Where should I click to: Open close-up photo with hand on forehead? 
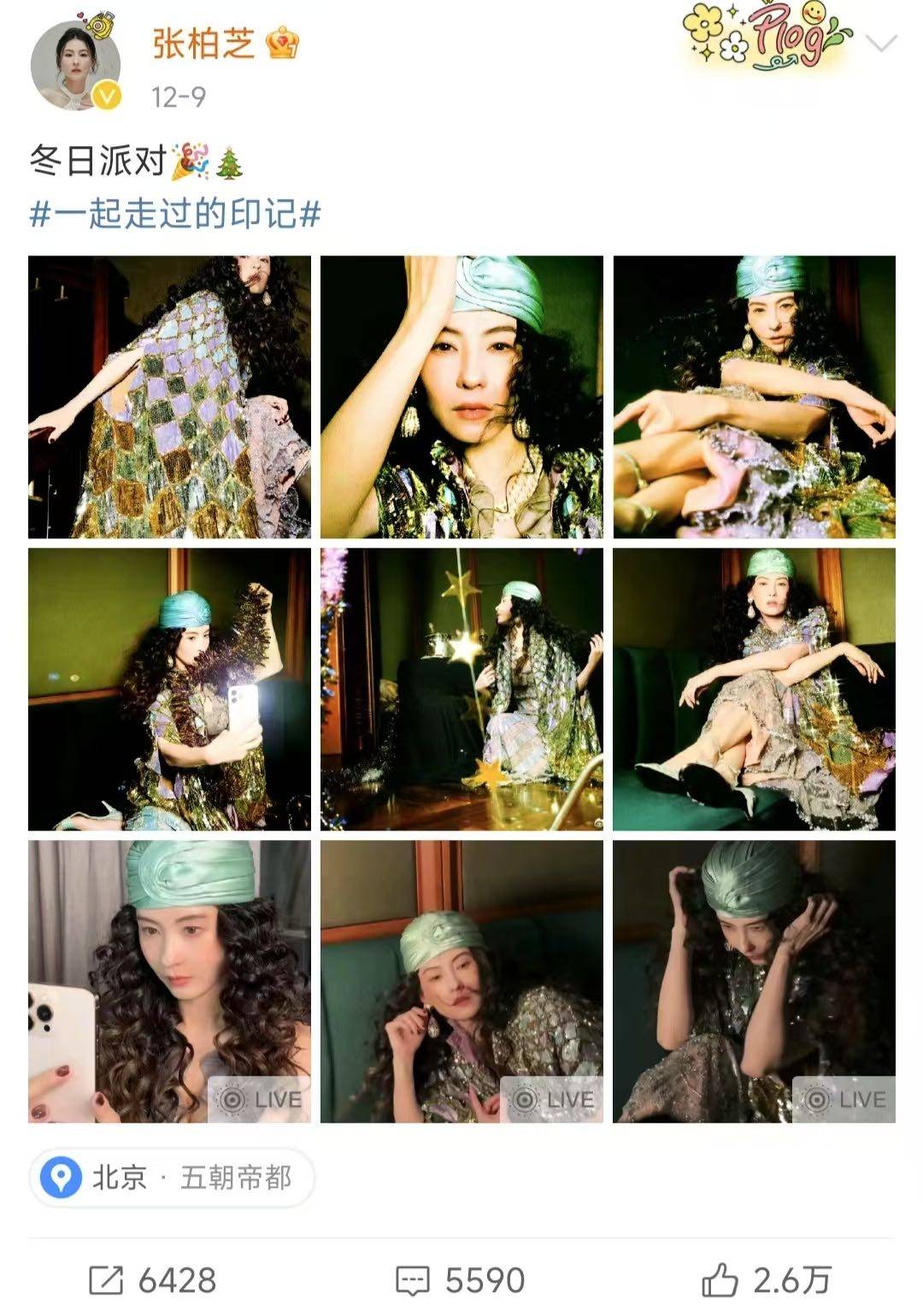(x=461, y=397)
